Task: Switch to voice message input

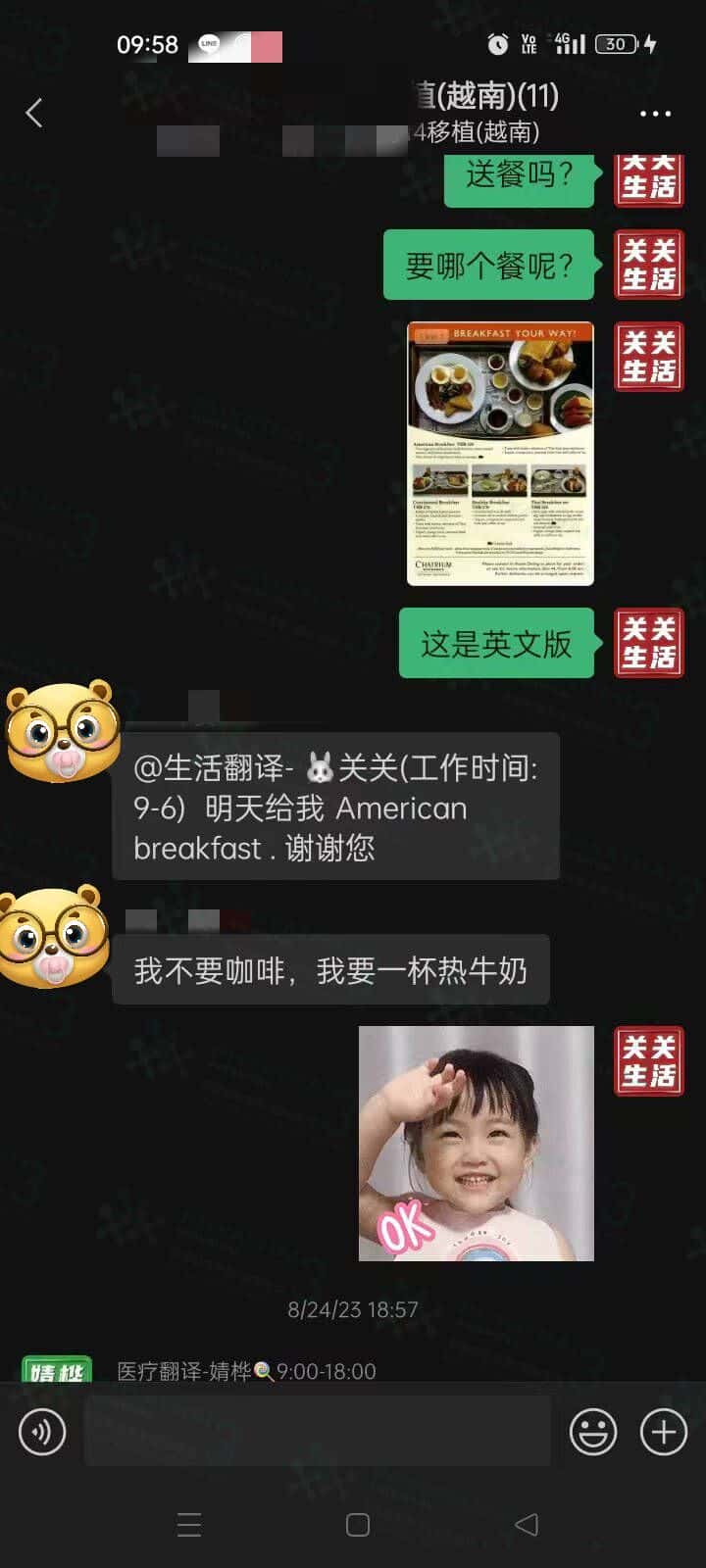Action: tap(42, 1432)
